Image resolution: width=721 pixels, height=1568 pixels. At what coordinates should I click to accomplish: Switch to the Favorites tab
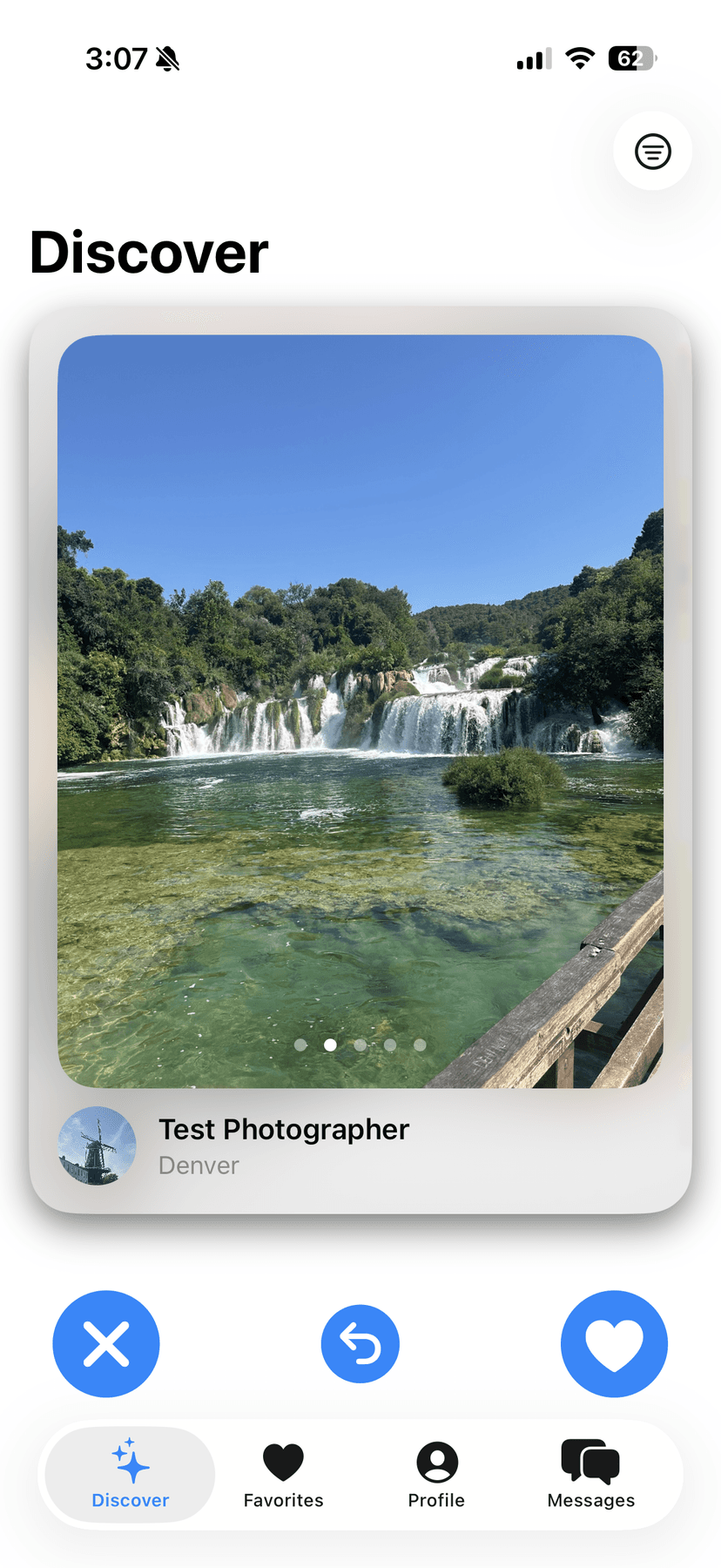click(283, 1475)
